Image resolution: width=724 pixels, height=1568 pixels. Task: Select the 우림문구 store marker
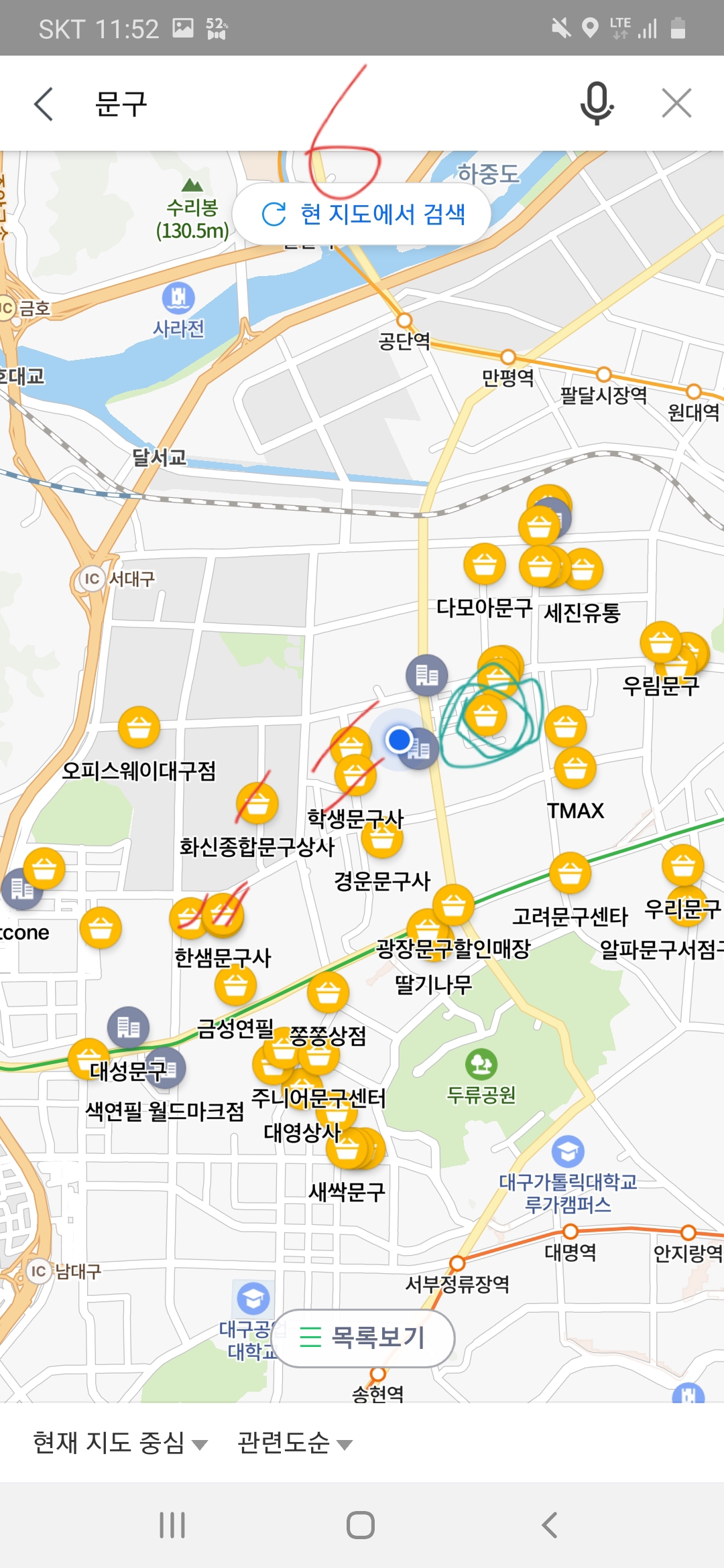661,642
